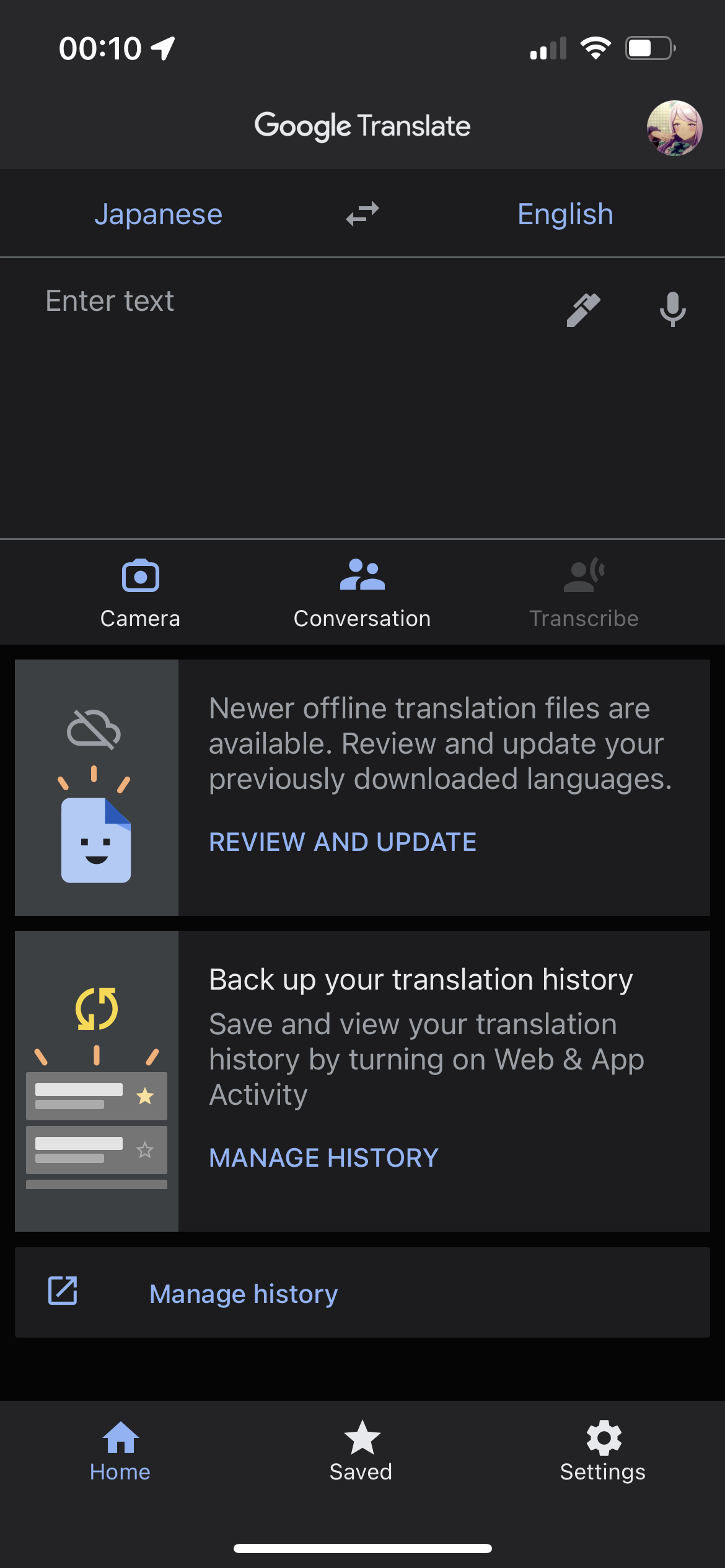Open Camera translation
The height and width of the screenshot is (1568, 725).
click(x=141, y=592)
